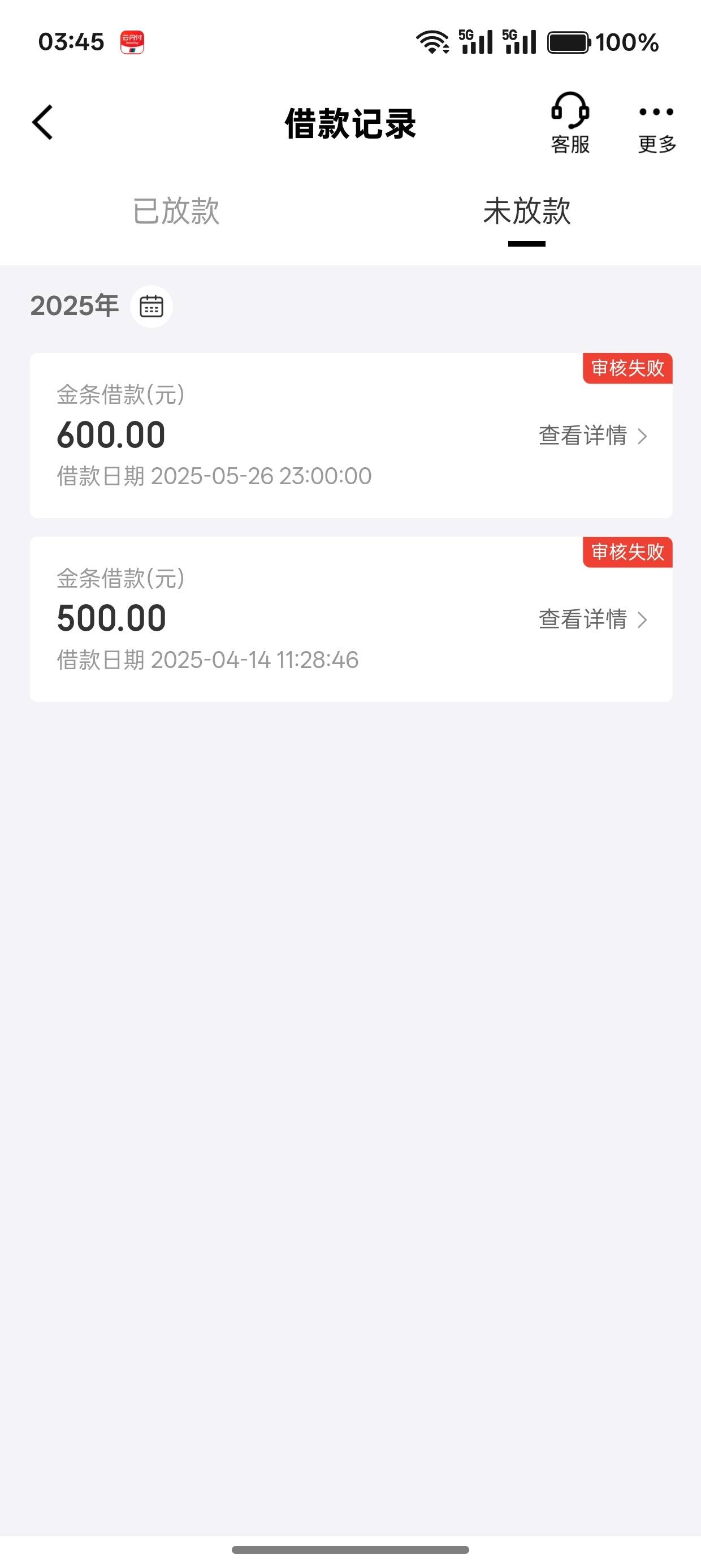This screenshot has height=1568, width=701.
Task: View details of the 600.00 loan
Action: [592, 436]
